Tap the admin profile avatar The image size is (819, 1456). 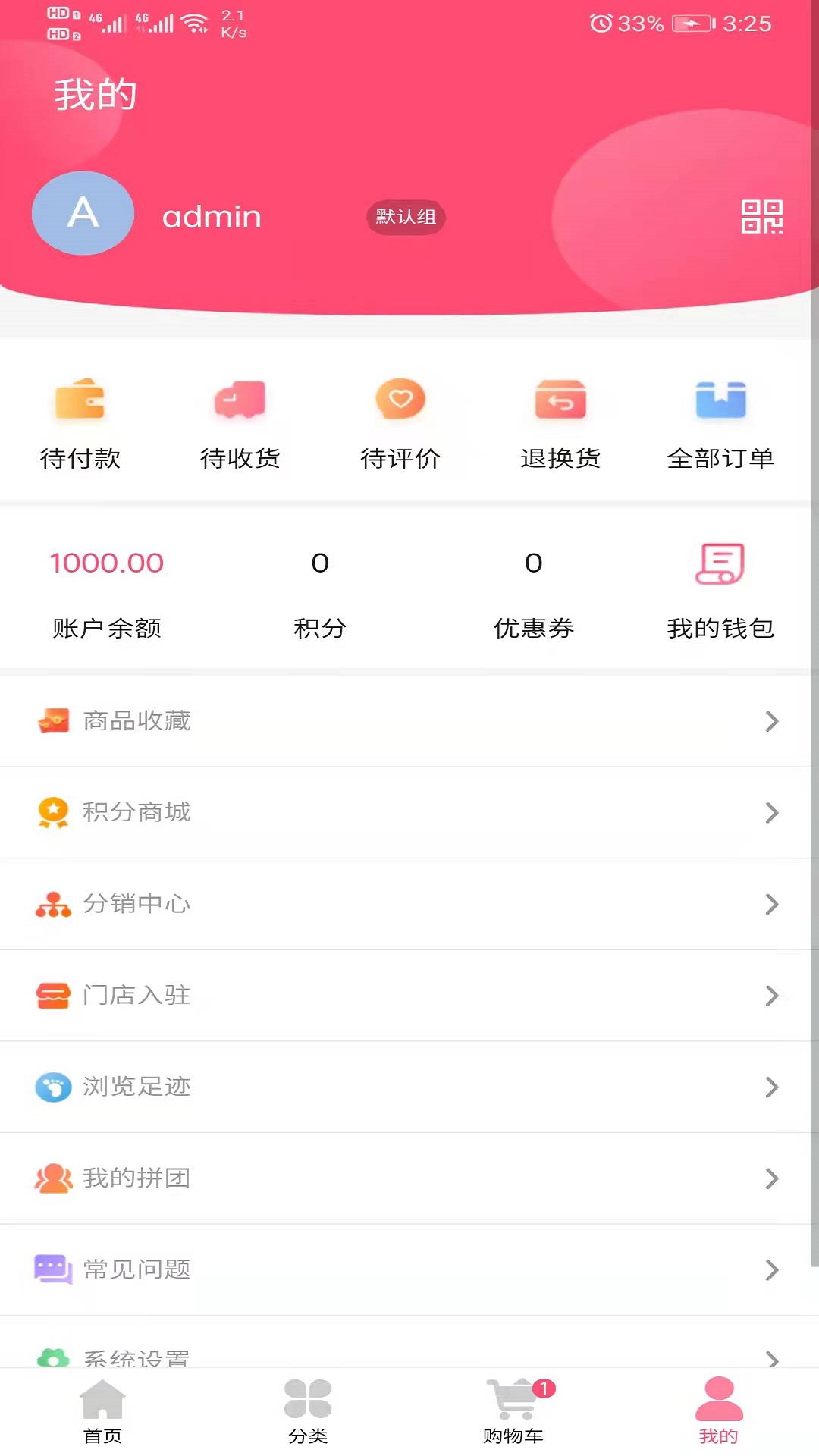pos(83,213)
